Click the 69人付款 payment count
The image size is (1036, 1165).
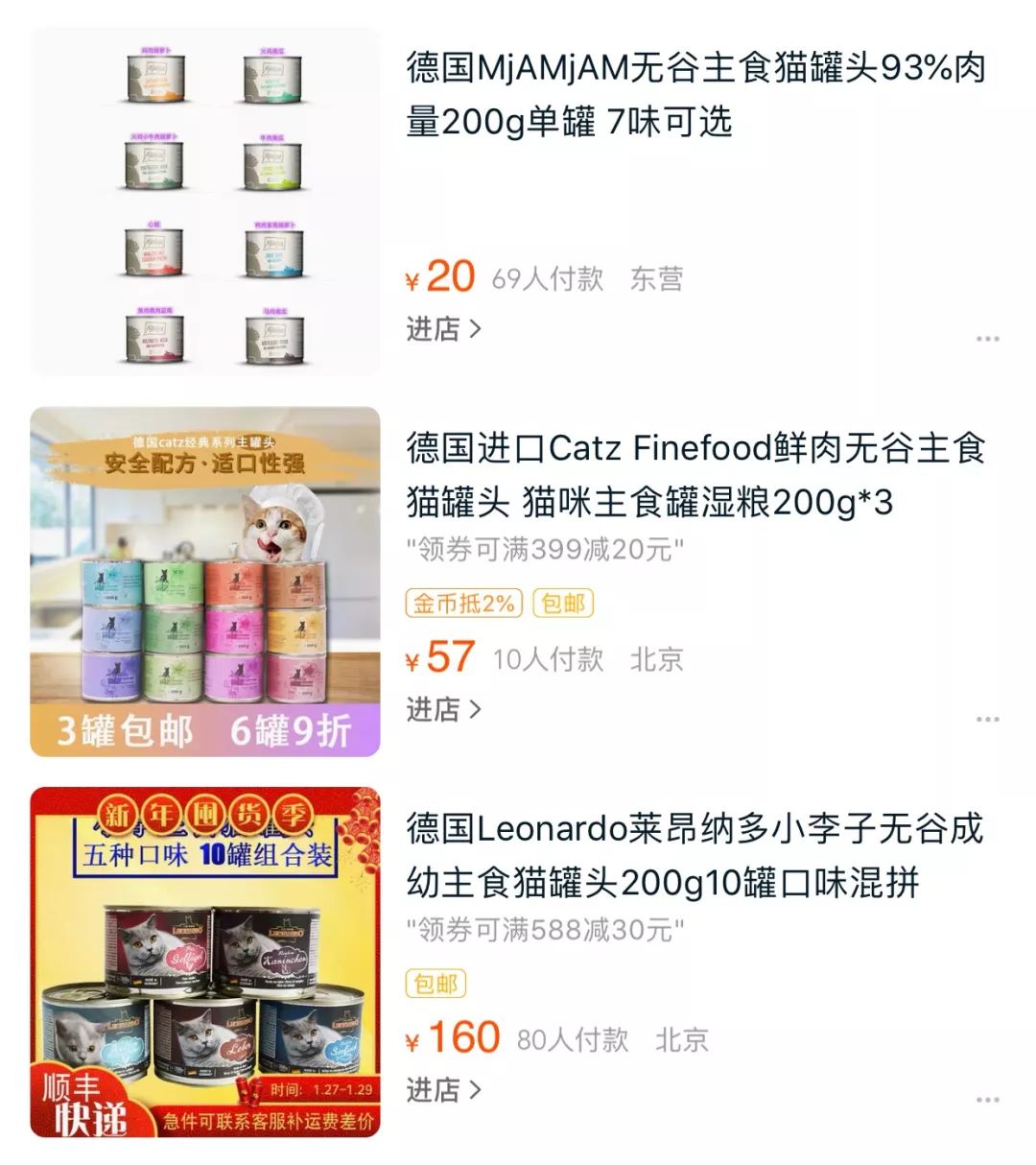coord(548,276)
